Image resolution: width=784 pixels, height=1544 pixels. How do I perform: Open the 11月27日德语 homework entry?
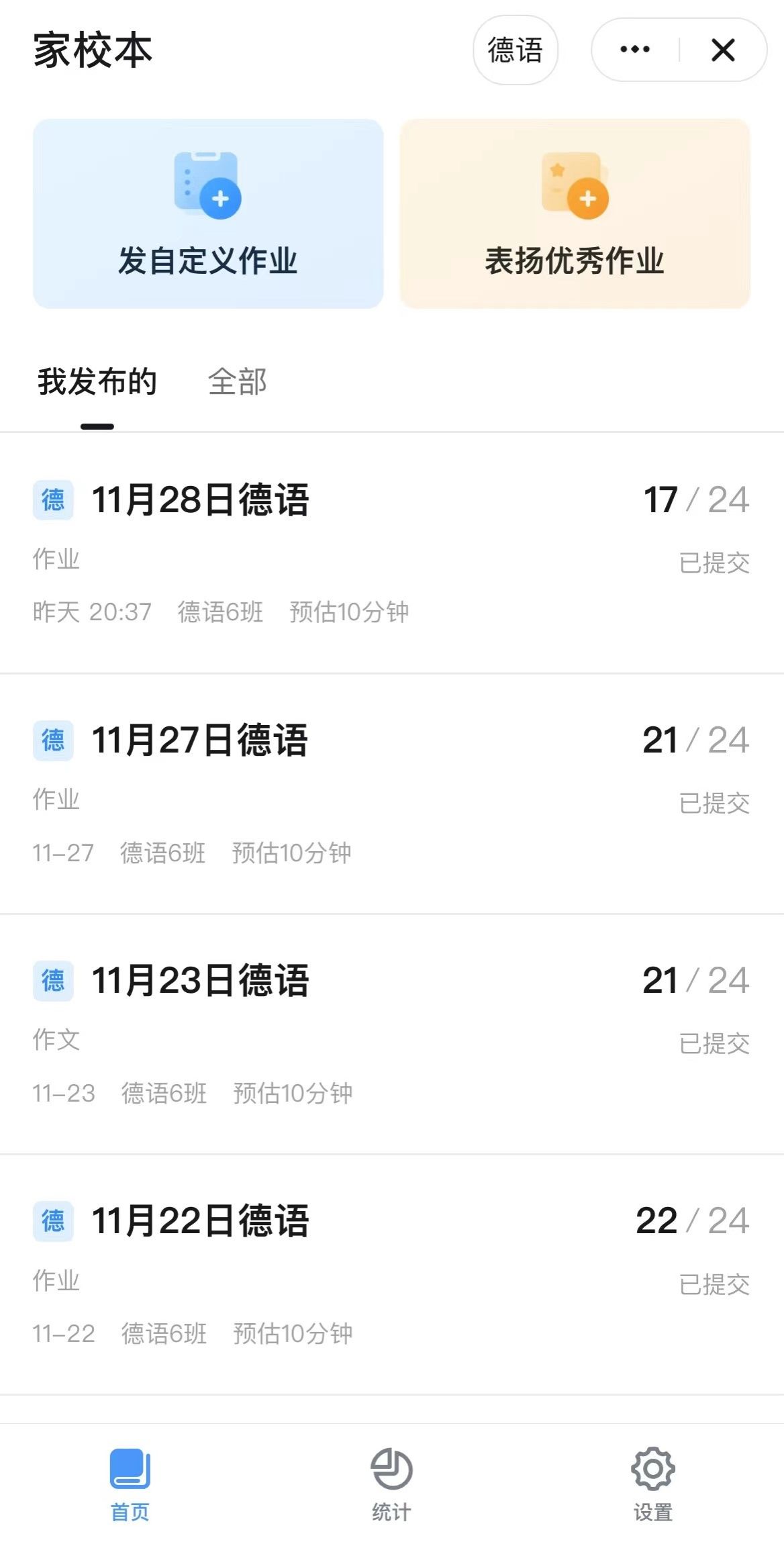(x=391, y=793)
